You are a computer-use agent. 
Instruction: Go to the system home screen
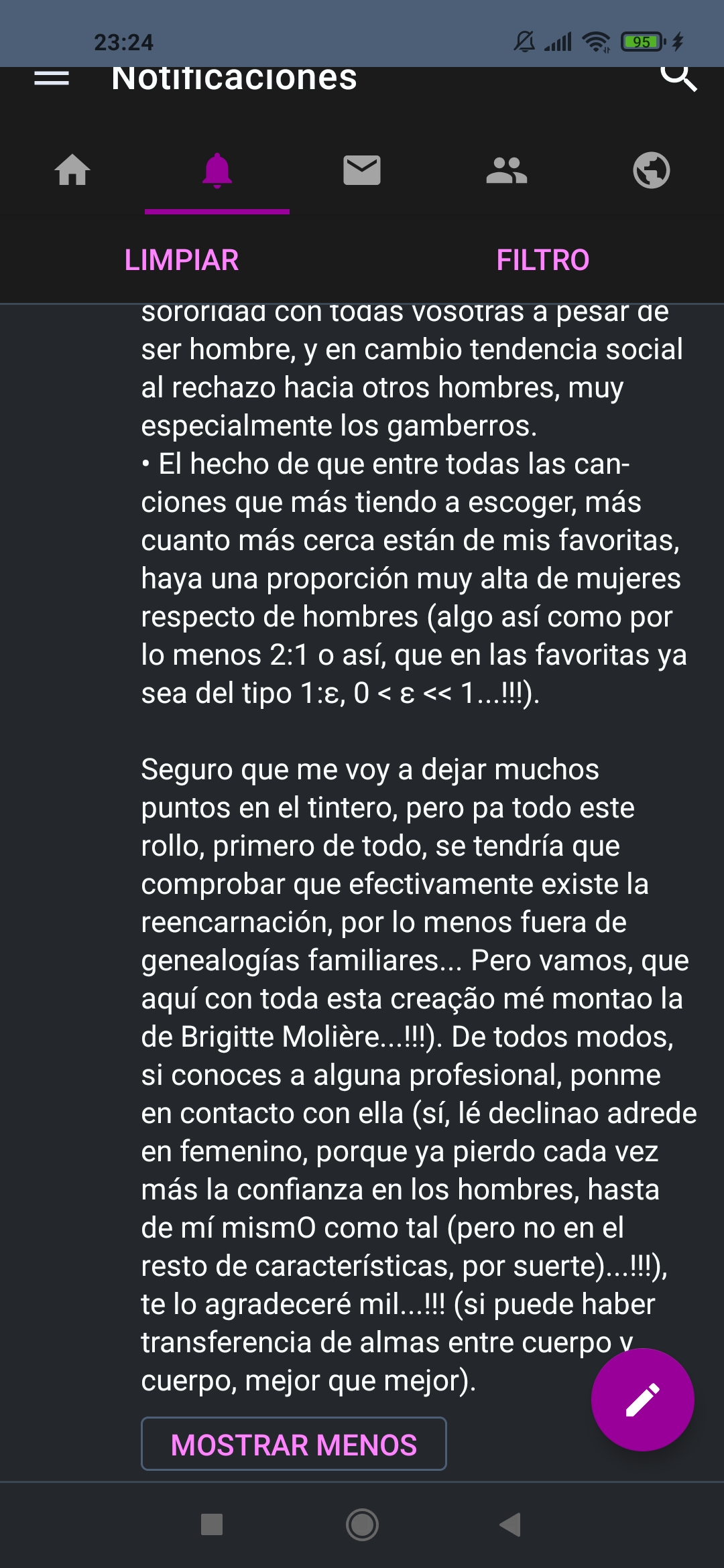coord(362,1524)
